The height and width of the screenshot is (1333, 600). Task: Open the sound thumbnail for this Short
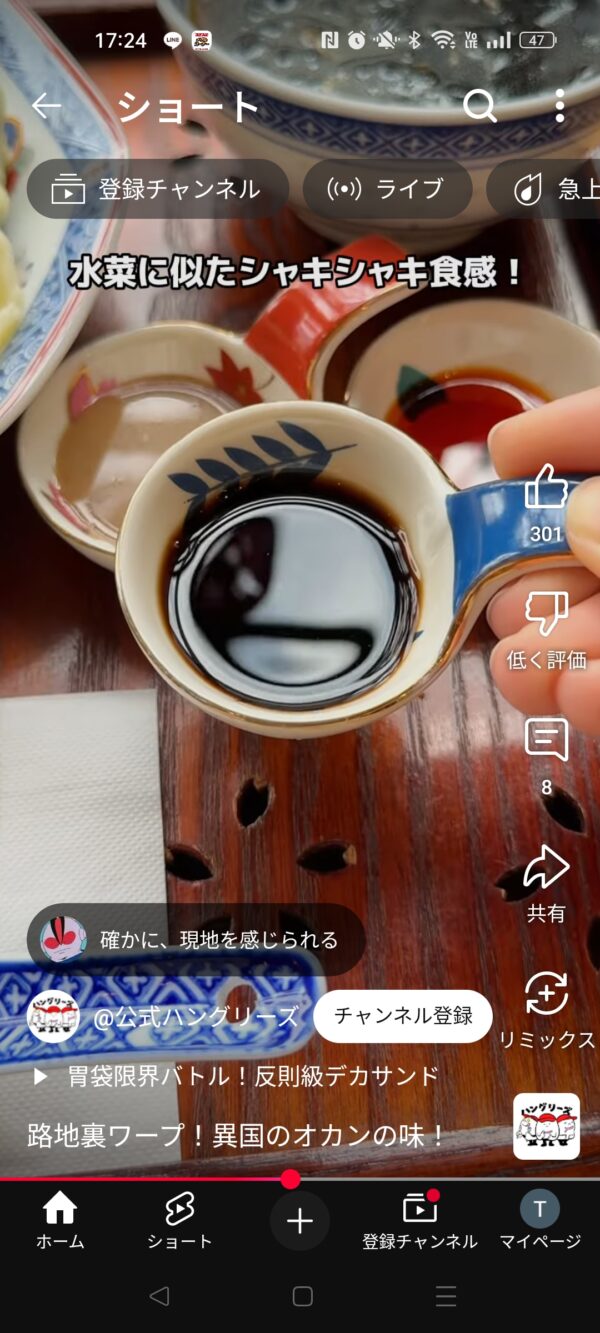(546, 1126)
